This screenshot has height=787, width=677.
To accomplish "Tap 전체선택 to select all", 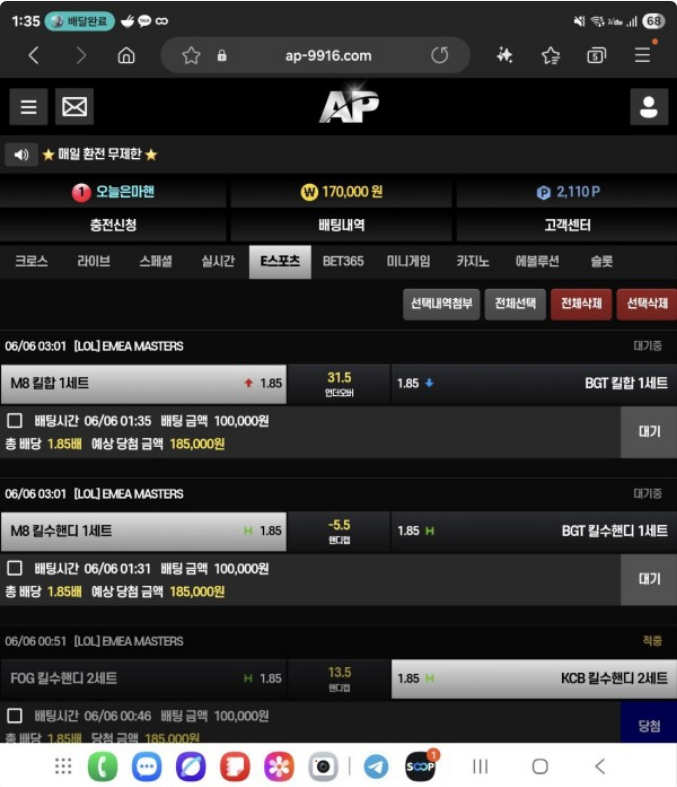I will (515, 304).
